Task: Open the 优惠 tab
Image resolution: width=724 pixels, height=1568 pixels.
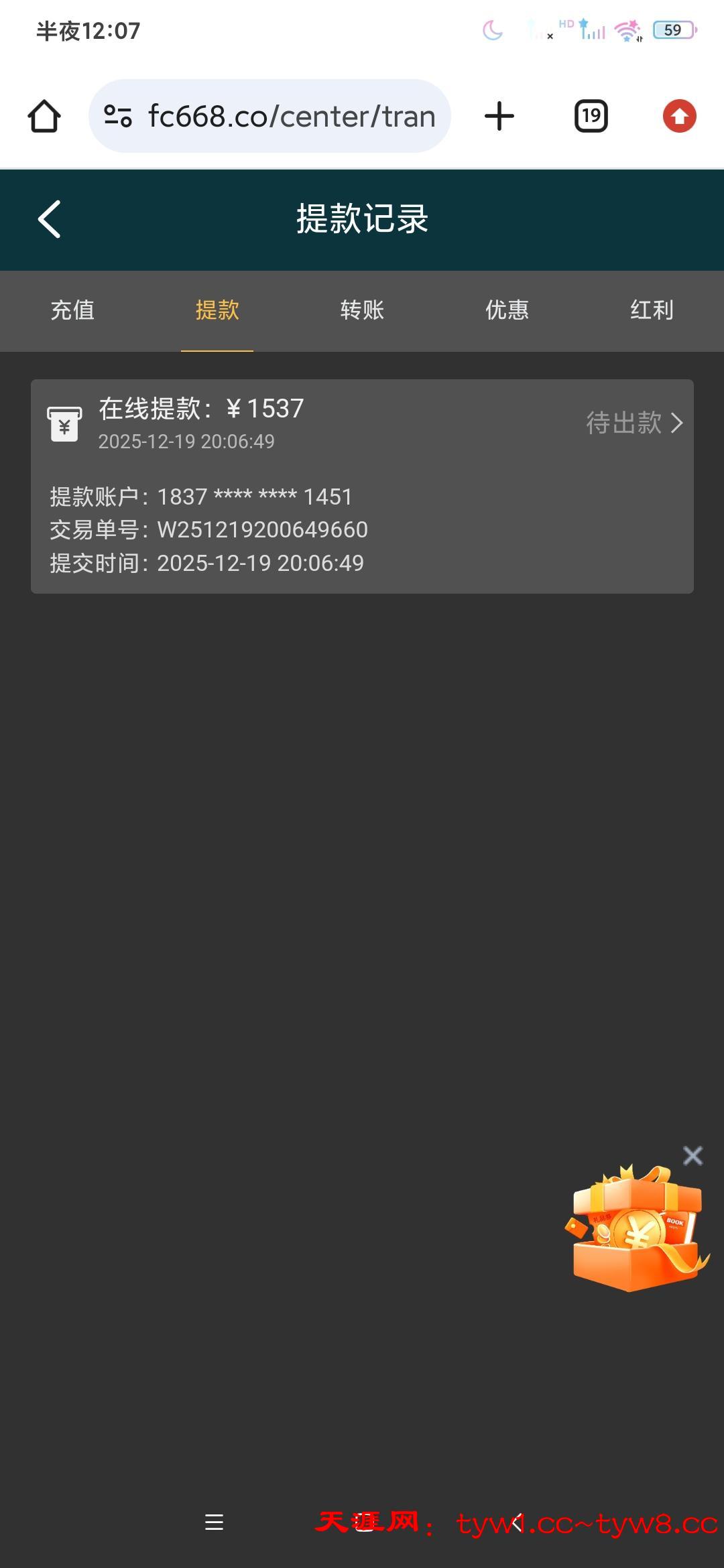Action: coord(507,310)
